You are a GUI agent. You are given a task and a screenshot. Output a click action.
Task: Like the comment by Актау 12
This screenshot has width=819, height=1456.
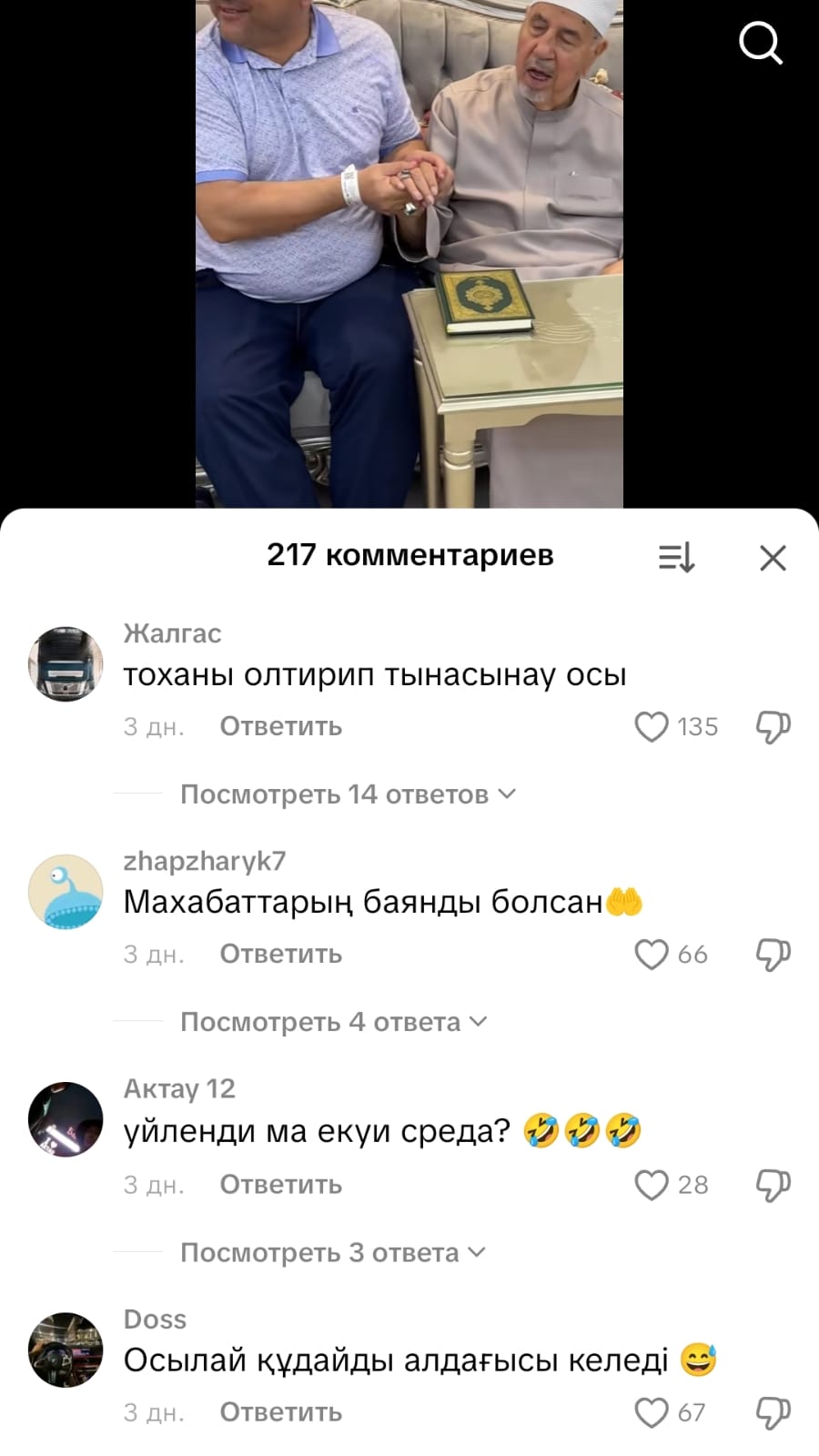click(652, 1185)
